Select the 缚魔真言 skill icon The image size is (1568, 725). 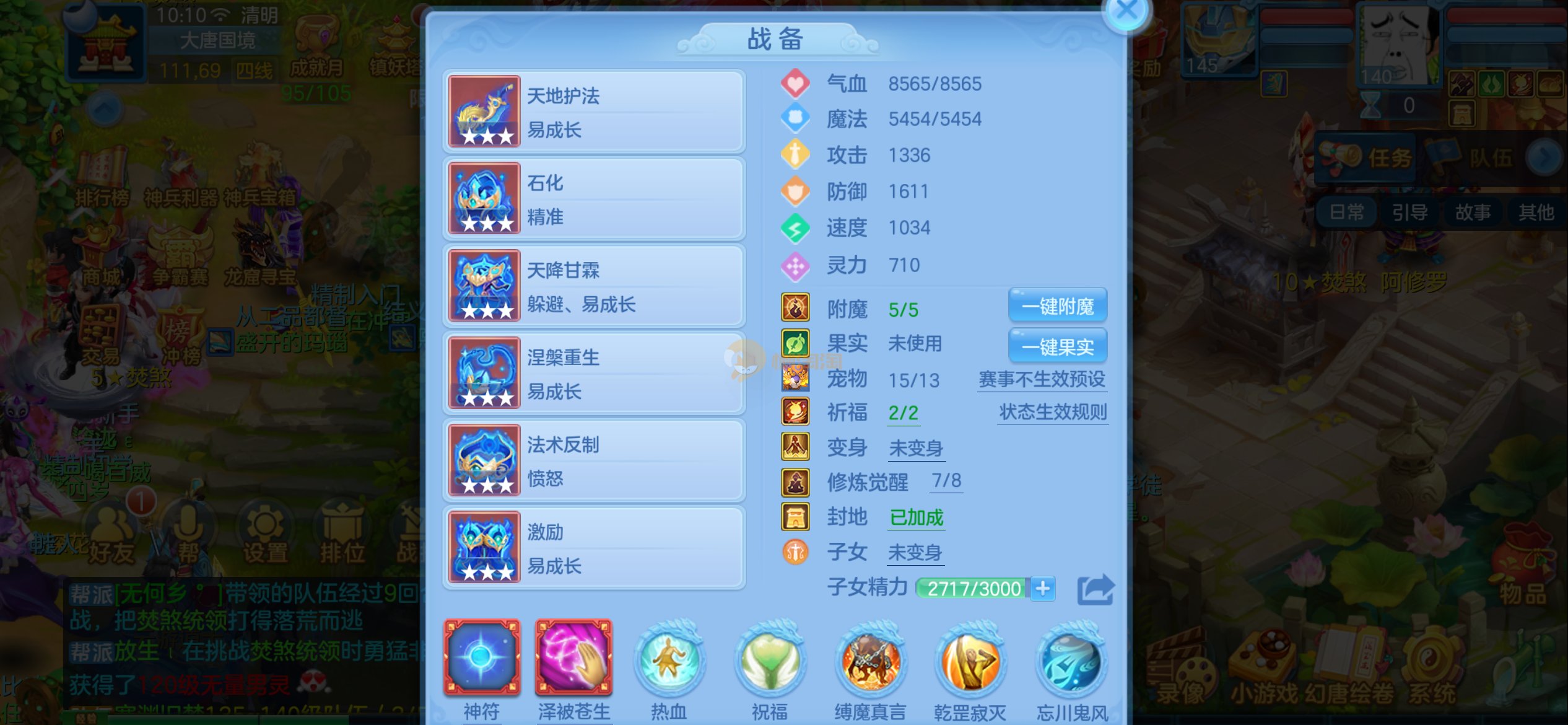click(x=869, y=661)
